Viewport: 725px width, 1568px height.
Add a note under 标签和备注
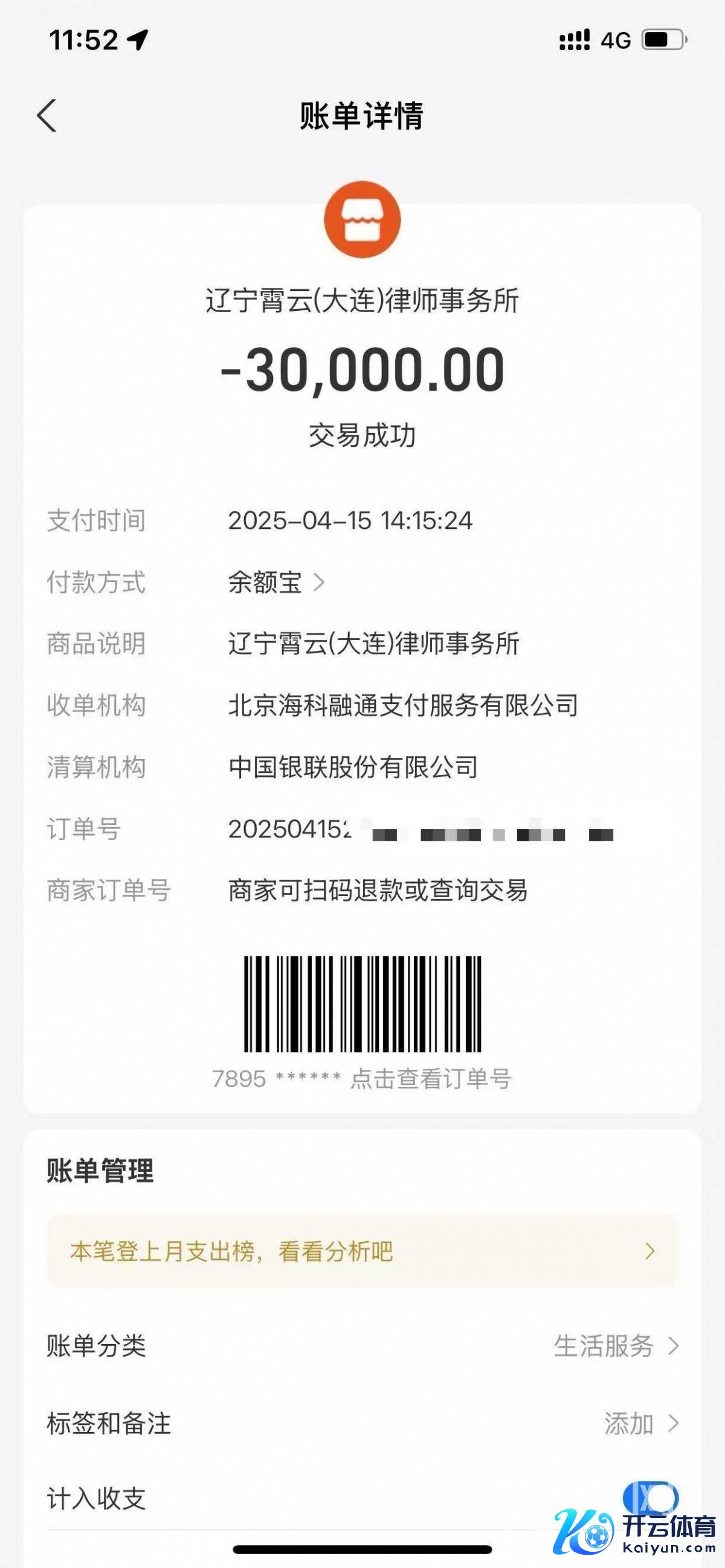(x=640, y=1424)
